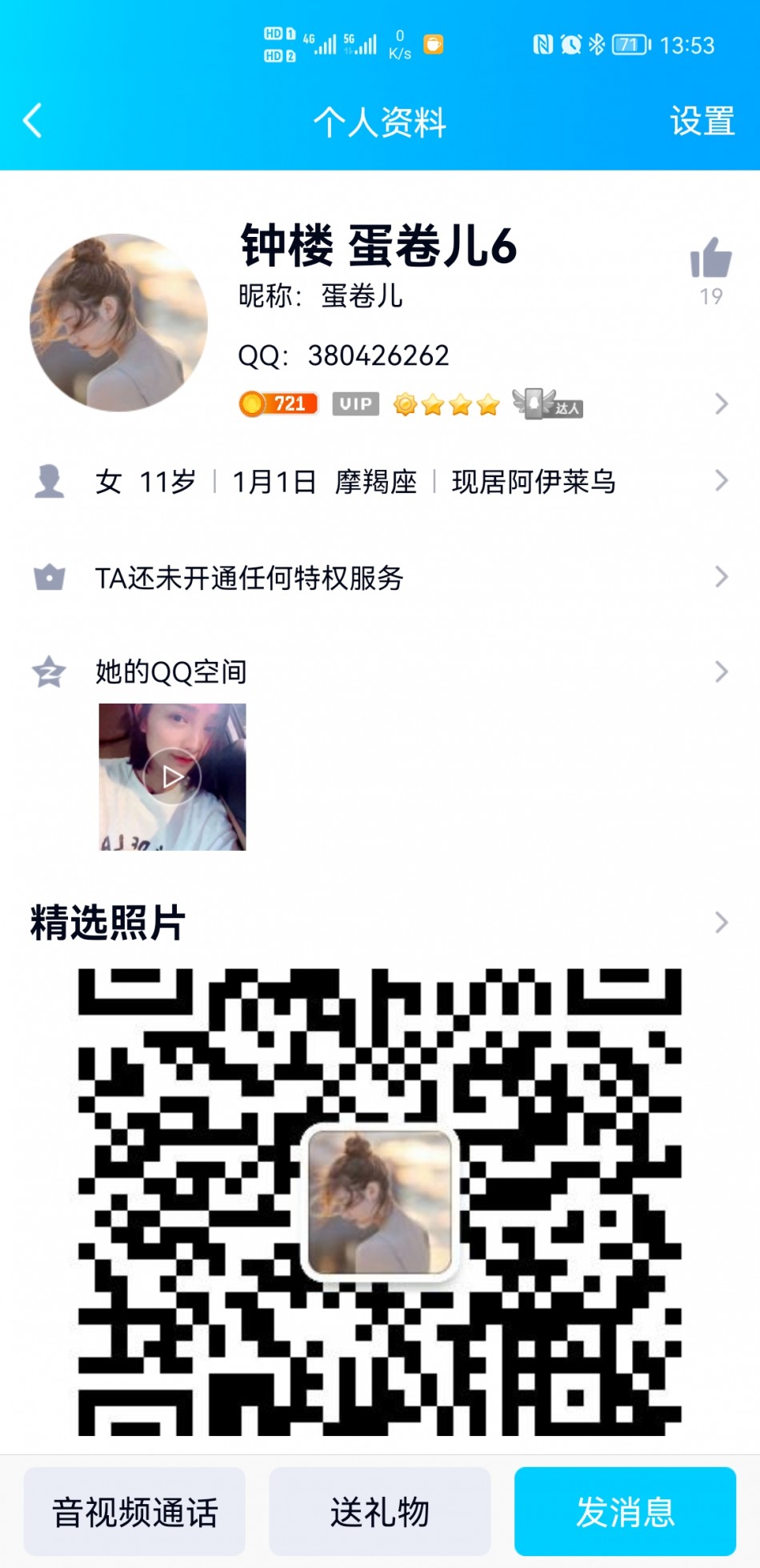Screen dimensions: 760x1568
Task: View the enlarged profile avatar
Action: tap(118, 323)
